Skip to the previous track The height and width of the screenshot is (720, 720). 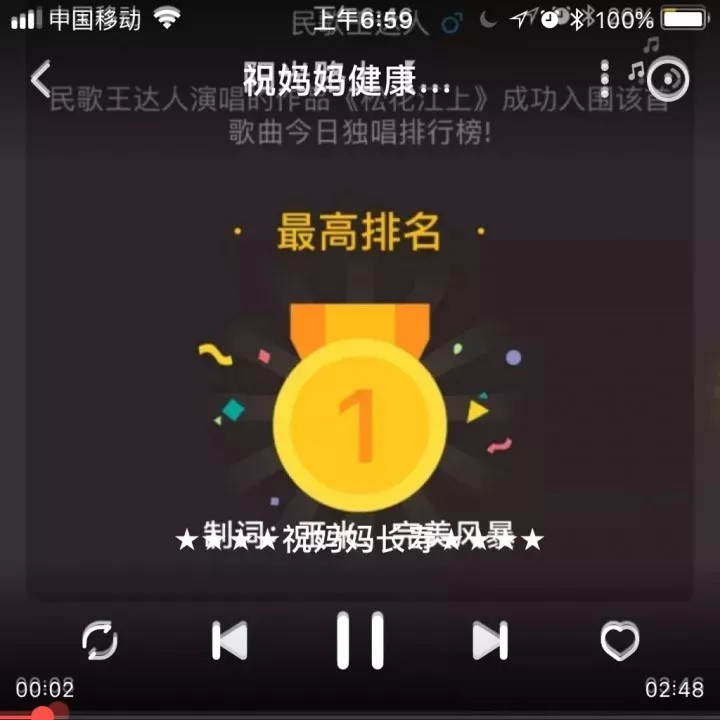coord(230,640)
